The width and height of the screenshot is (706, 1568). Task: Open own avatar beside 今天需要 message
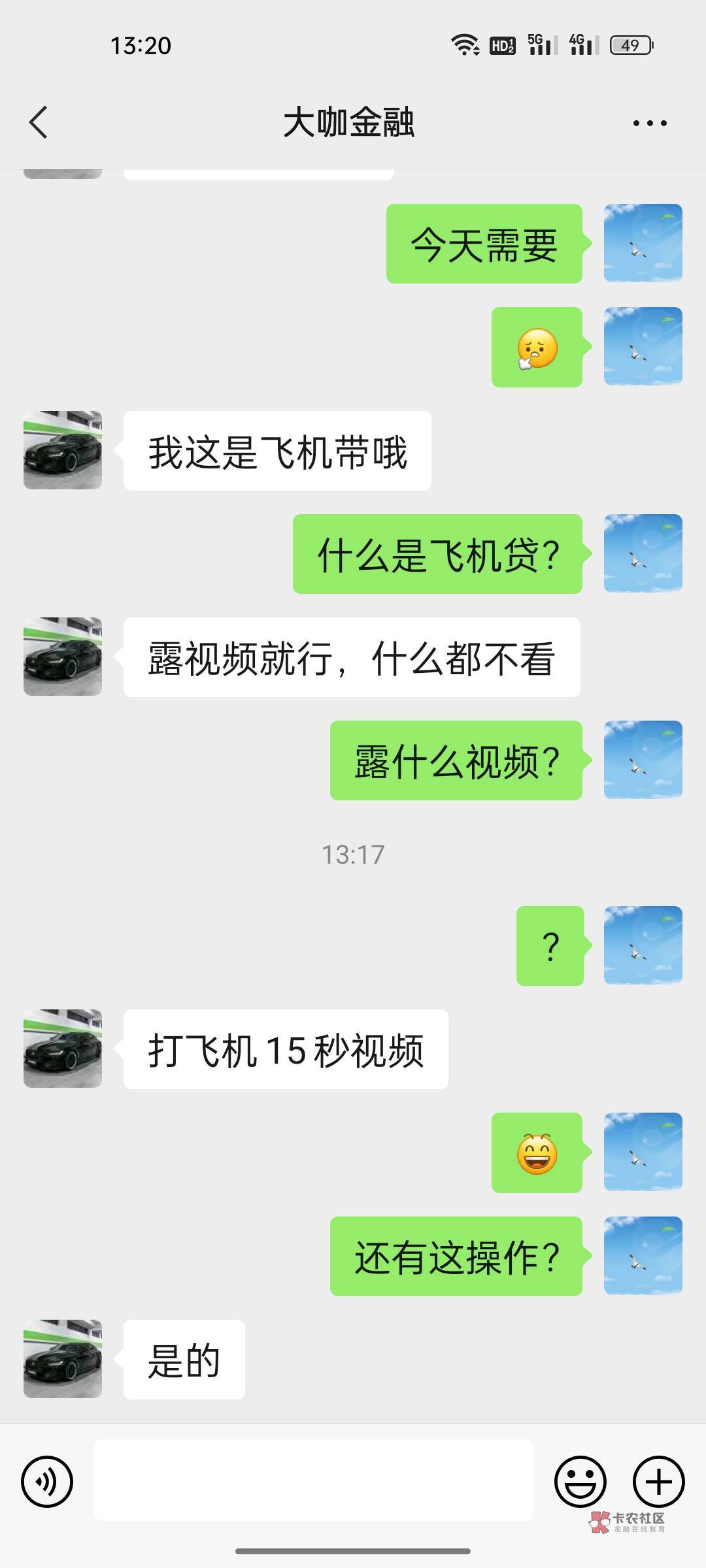click(643, 243)
